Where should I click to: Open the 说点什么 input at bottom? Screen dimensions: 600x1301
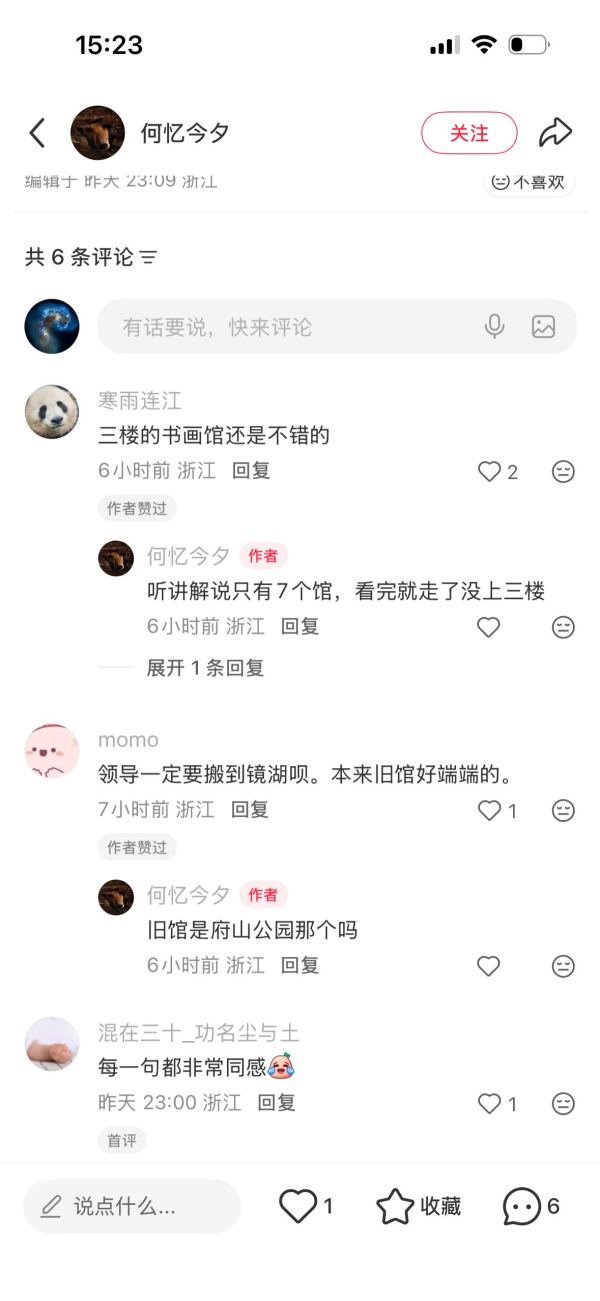pos(132,1206)
